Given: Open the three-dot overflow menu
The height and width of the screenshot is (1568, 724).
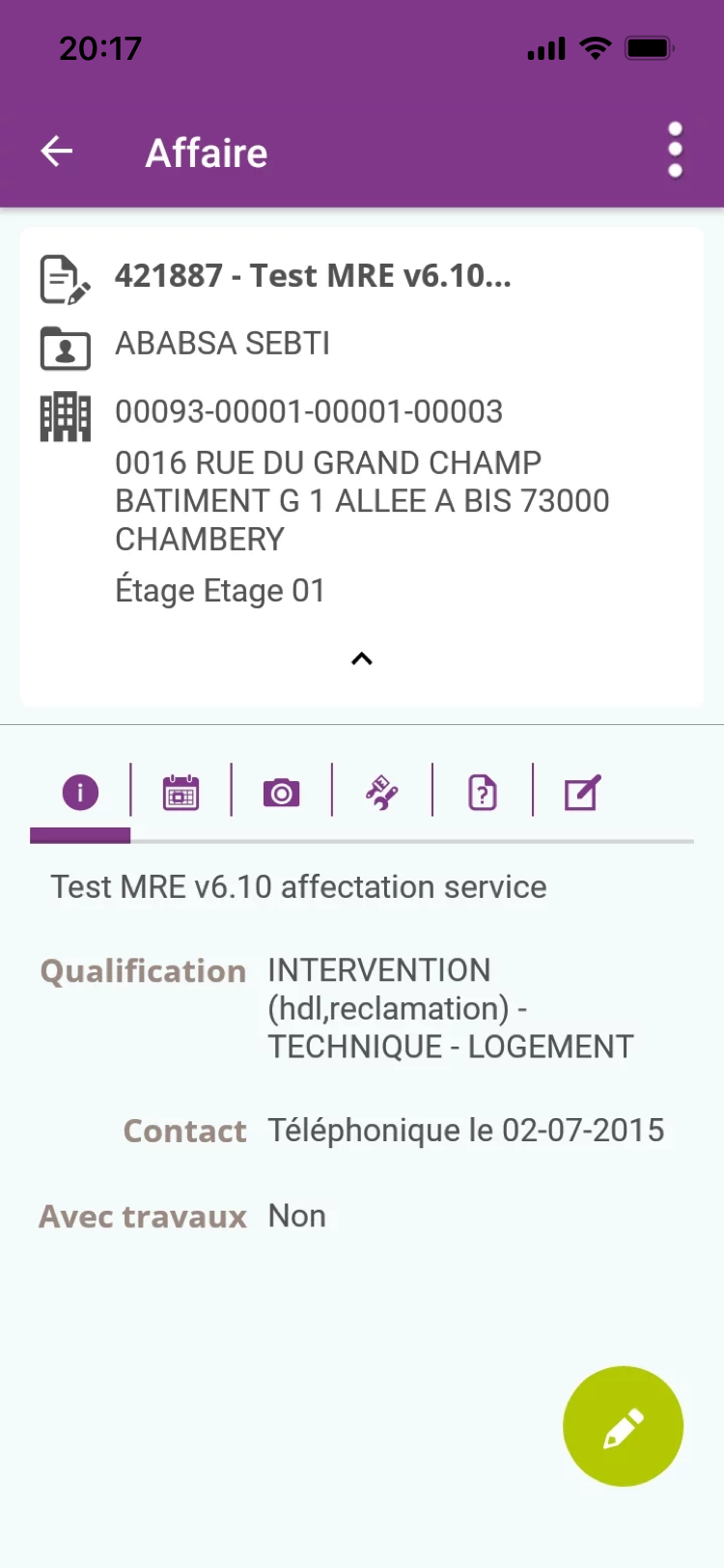Looking at the screenshot, I should (x=675, y=151).
